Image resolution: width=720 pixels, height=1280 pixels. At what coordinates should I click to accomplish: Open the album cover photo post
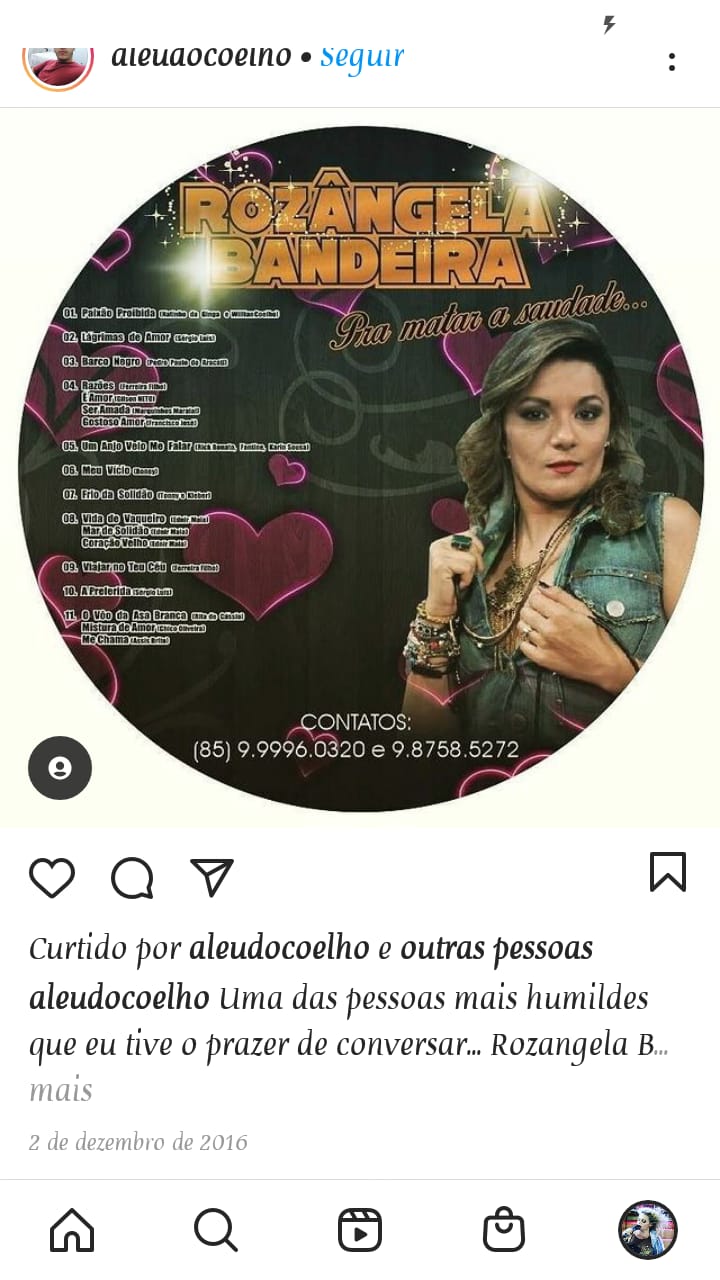(360, 470)
